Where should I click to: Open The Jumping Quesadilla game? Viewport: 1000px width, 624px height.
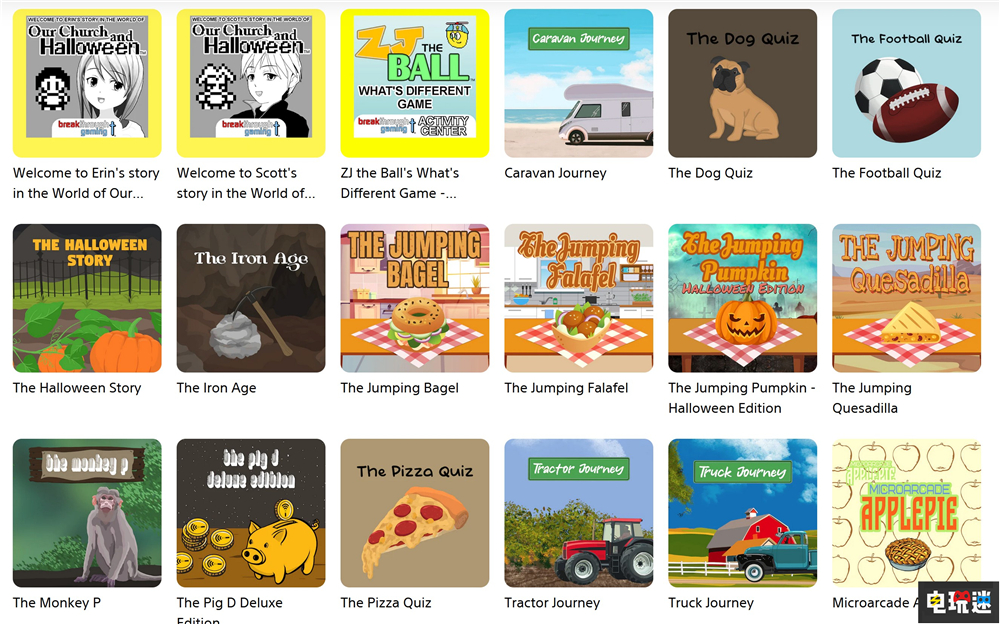pos(906,298)
